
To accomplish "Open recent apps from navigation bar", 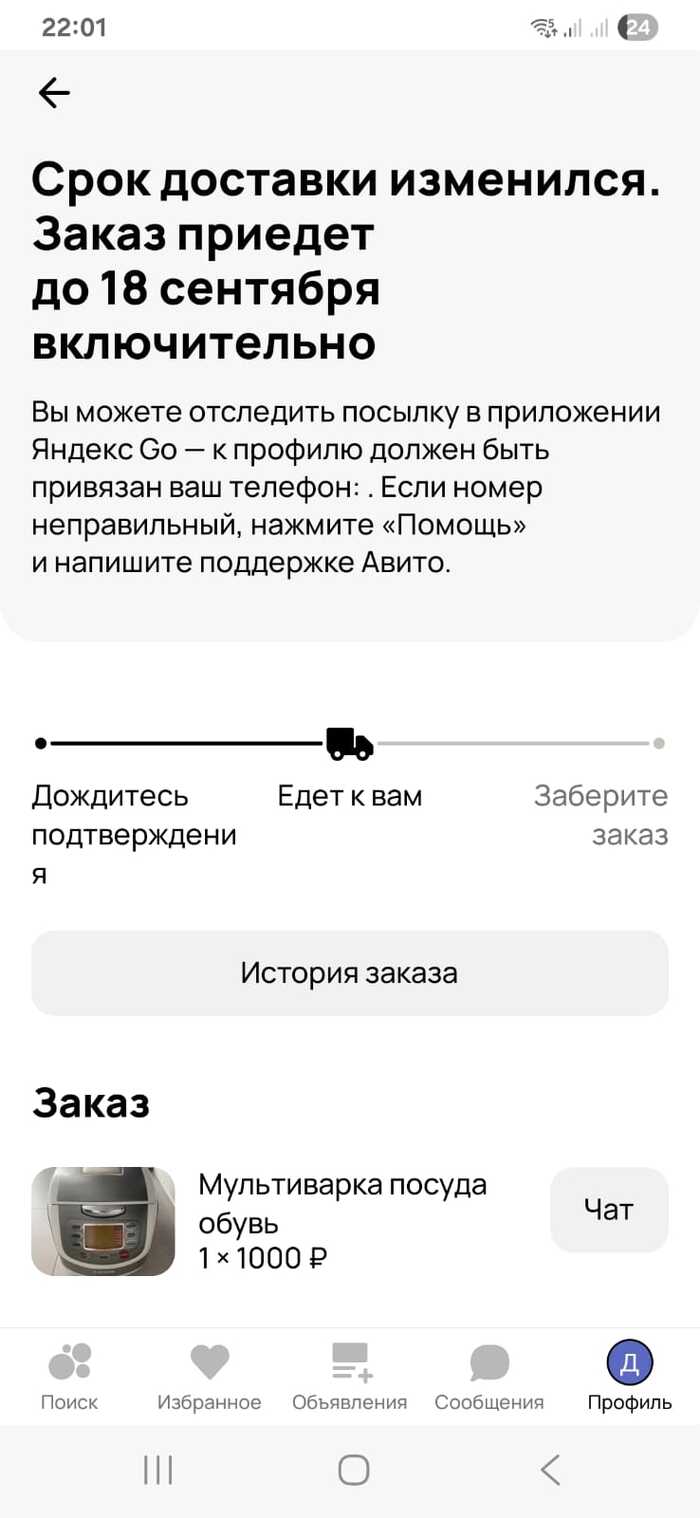I will point(158,1470).
